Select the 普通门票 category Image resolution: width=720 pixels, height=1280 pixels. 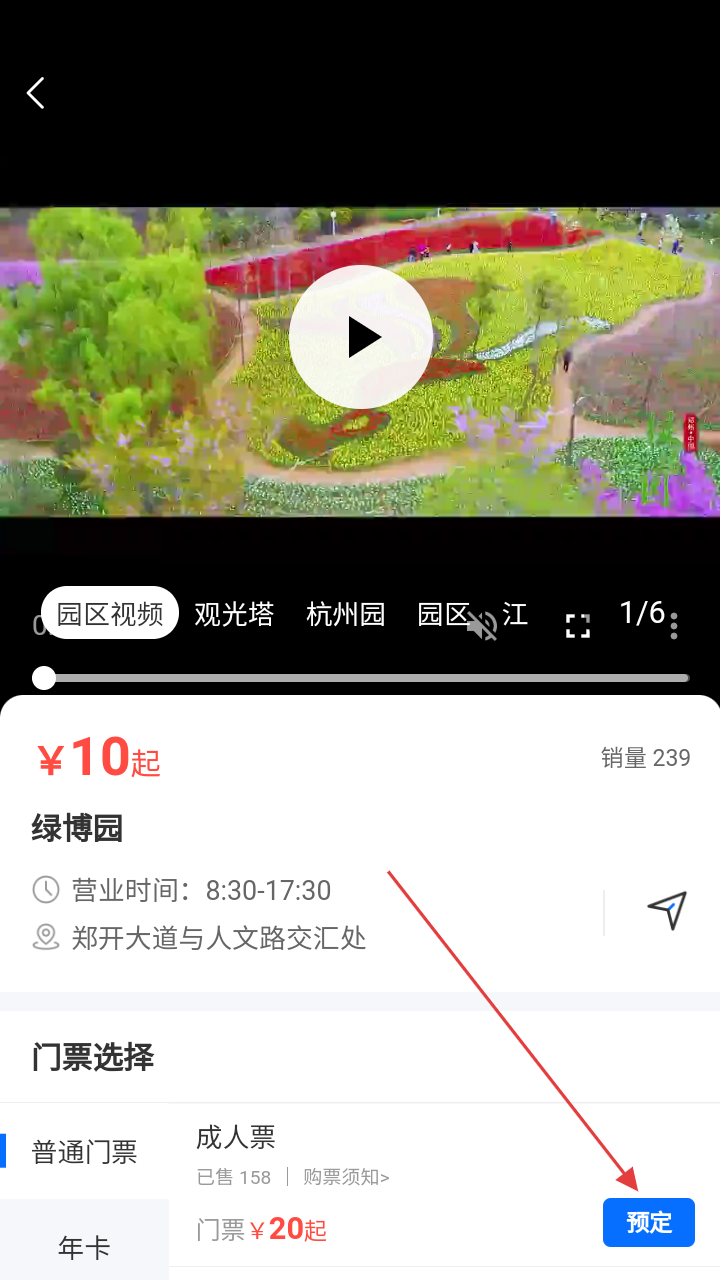84,1152
